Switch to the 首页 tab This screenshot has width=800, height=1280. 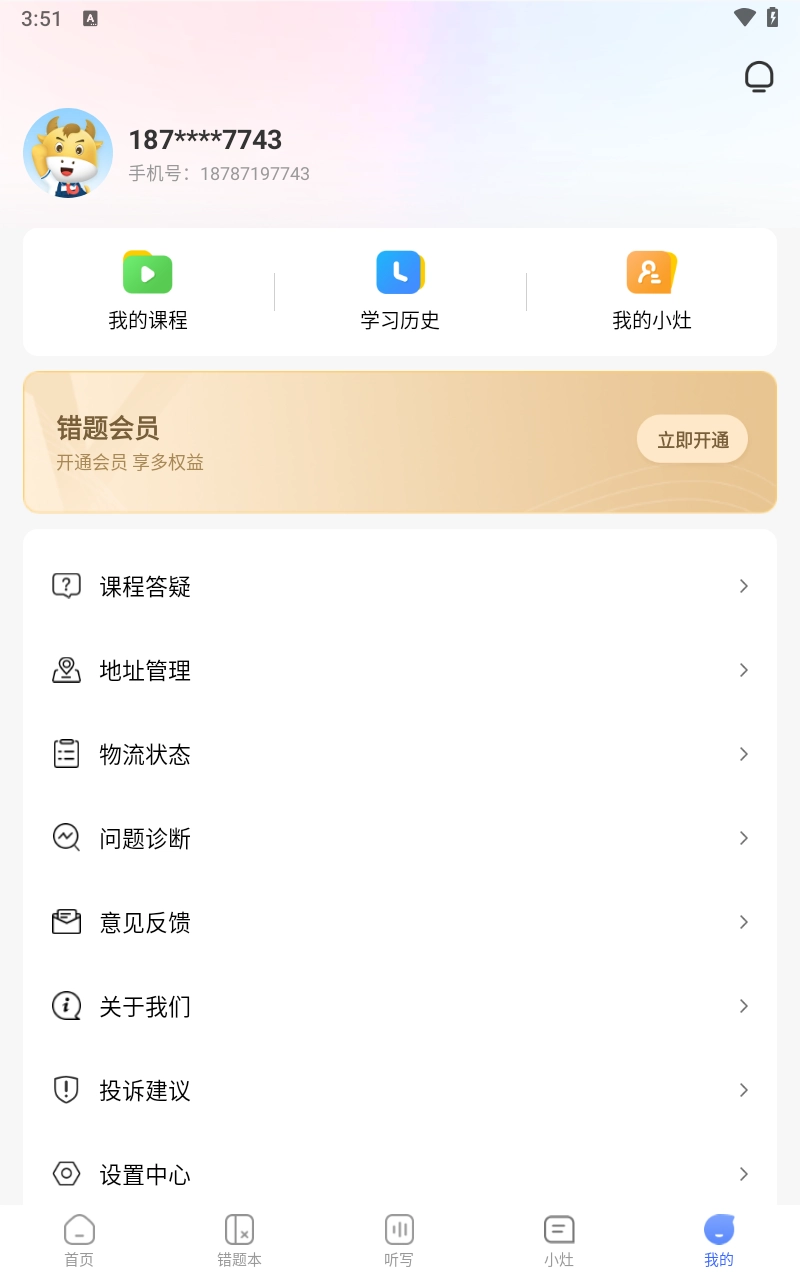[79, 1238]
